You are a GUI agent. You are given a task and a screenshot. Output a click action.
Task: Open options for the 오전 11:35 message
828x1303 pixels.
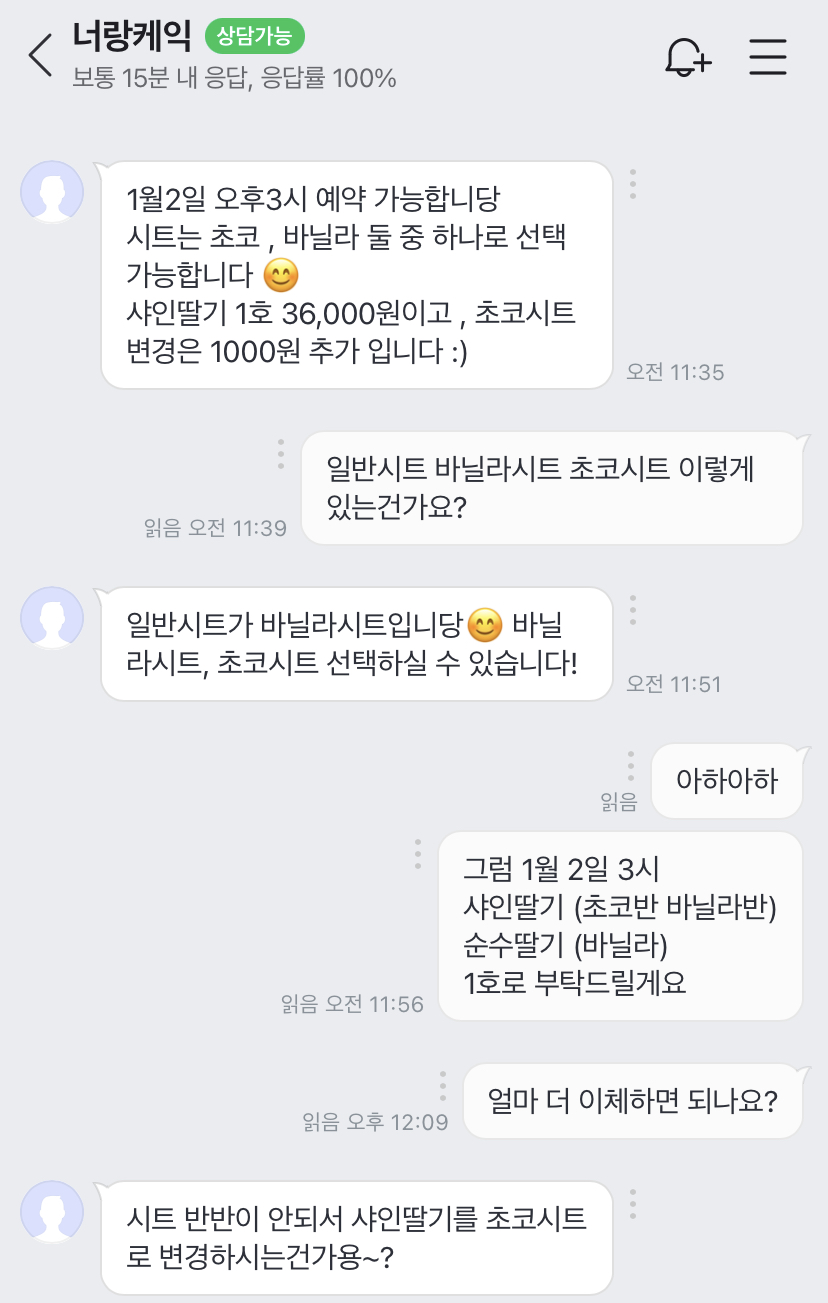[x=633, y=184]
